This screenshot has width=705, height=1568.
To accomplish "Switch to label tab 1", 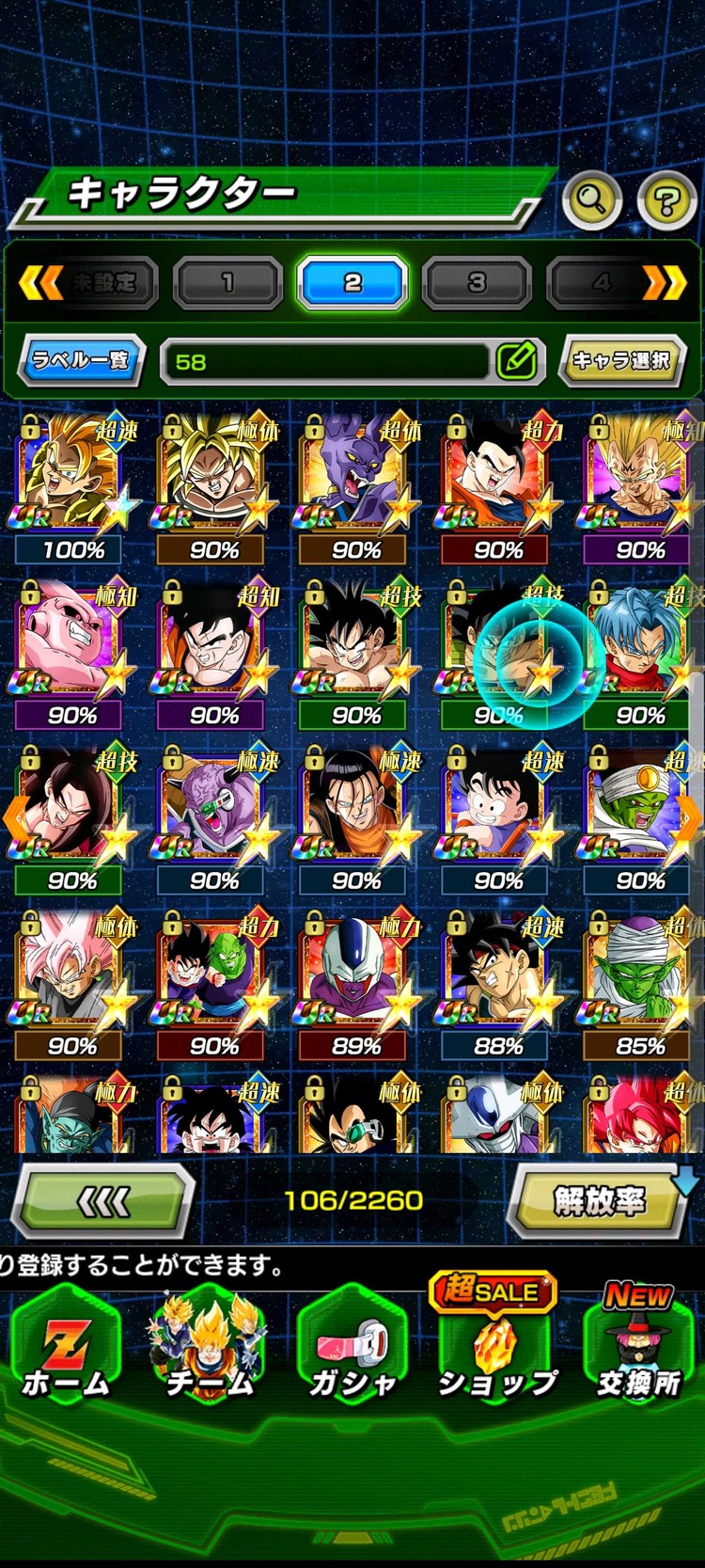I will pos(227,282).
